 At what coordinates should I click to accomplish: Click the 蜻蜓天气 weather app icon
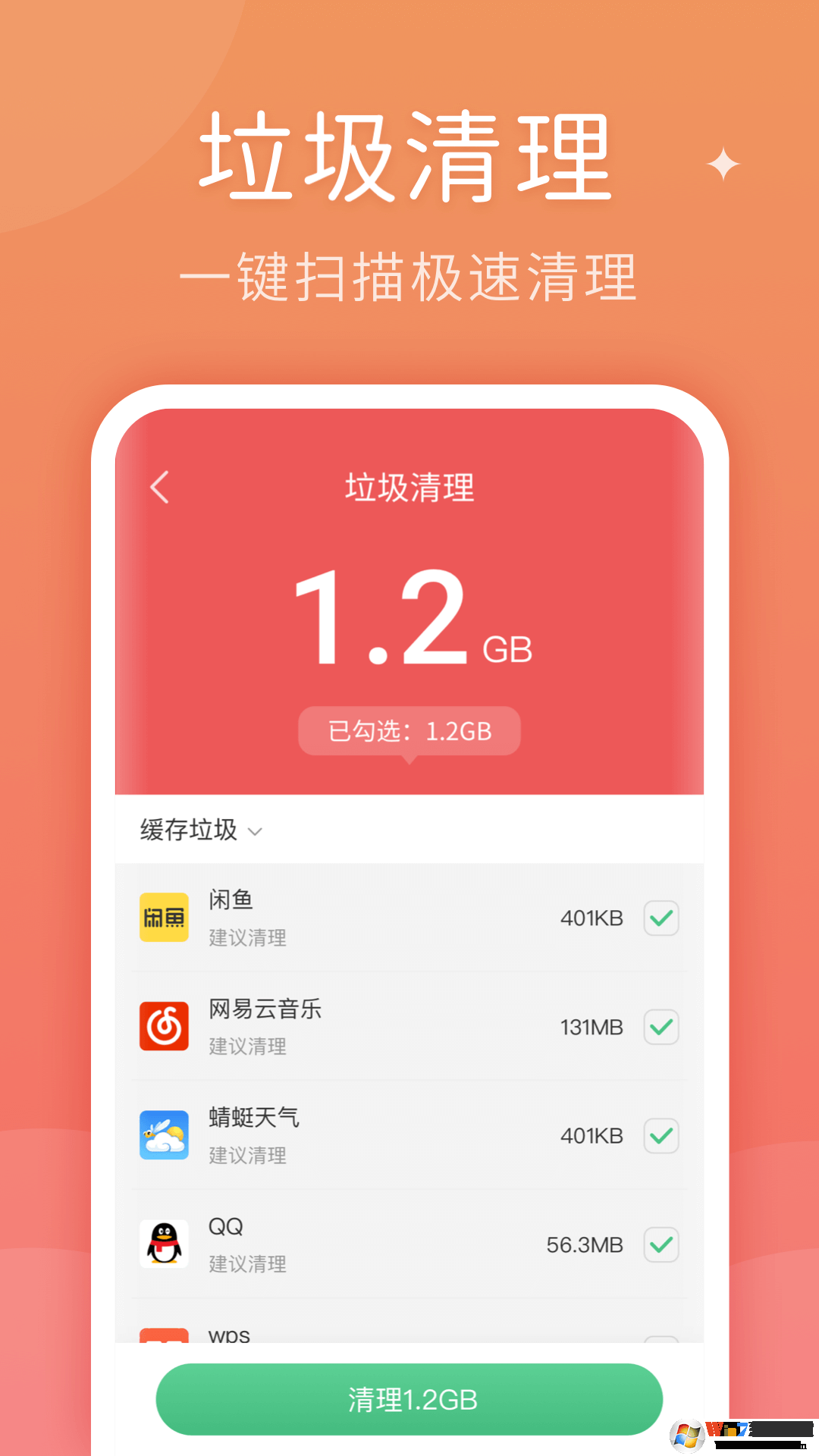(164, 1135)
